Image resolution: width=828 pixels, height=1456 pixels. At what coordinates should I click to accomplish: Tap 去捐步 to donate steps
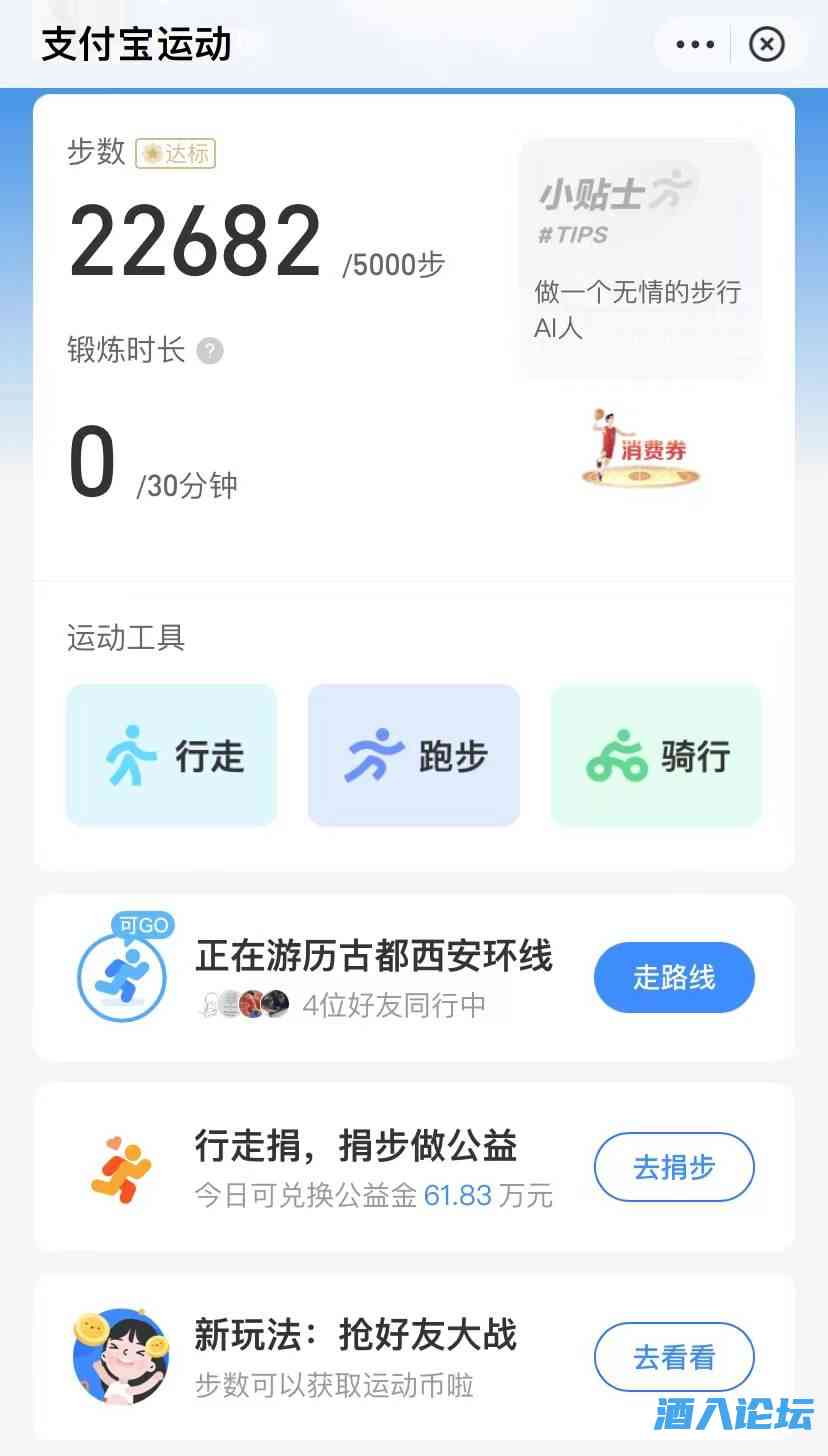[674, 1167]
